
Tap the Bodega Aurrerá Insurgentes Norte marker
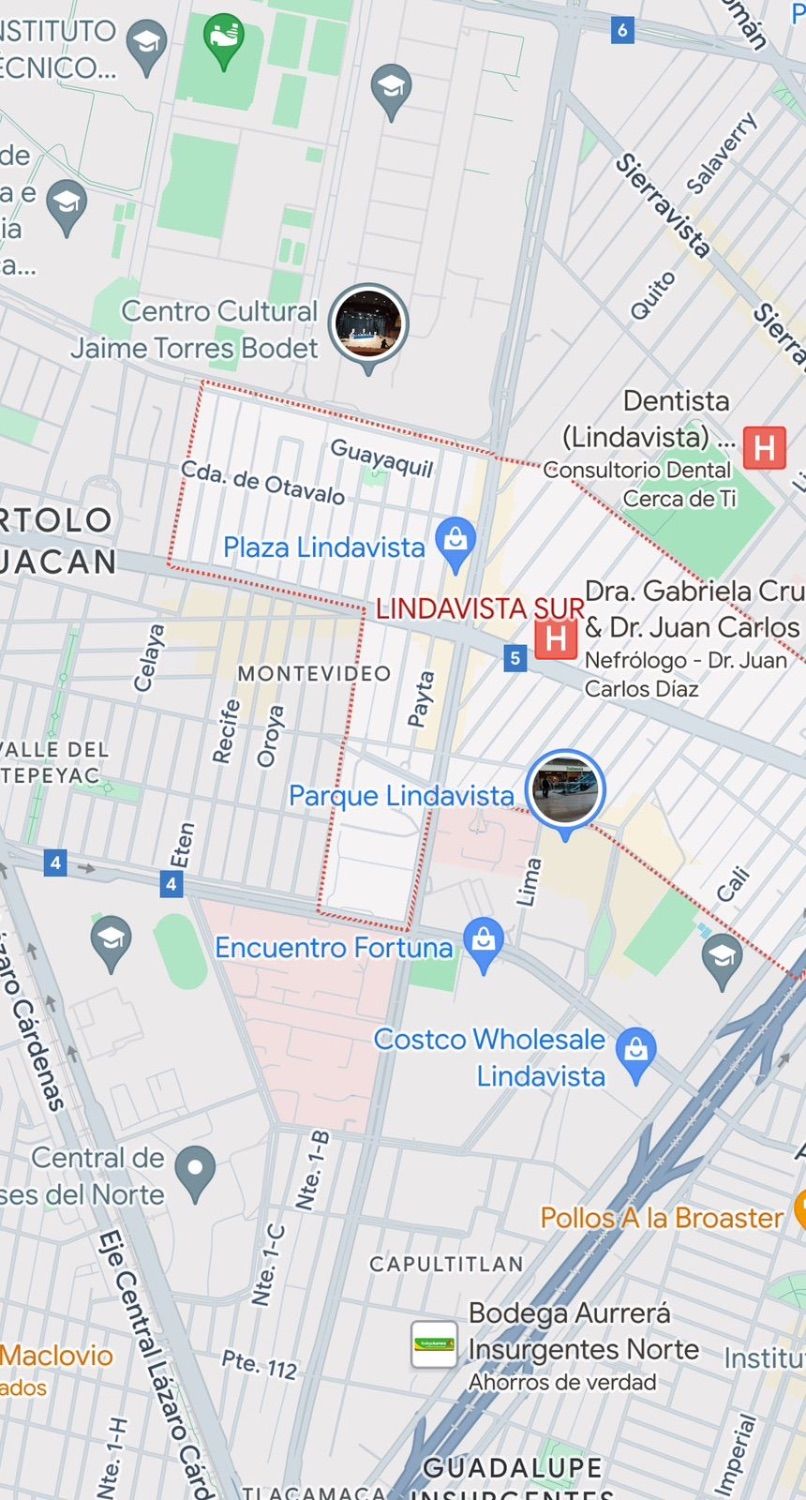pyautogui.click(x=434, y=1344)
